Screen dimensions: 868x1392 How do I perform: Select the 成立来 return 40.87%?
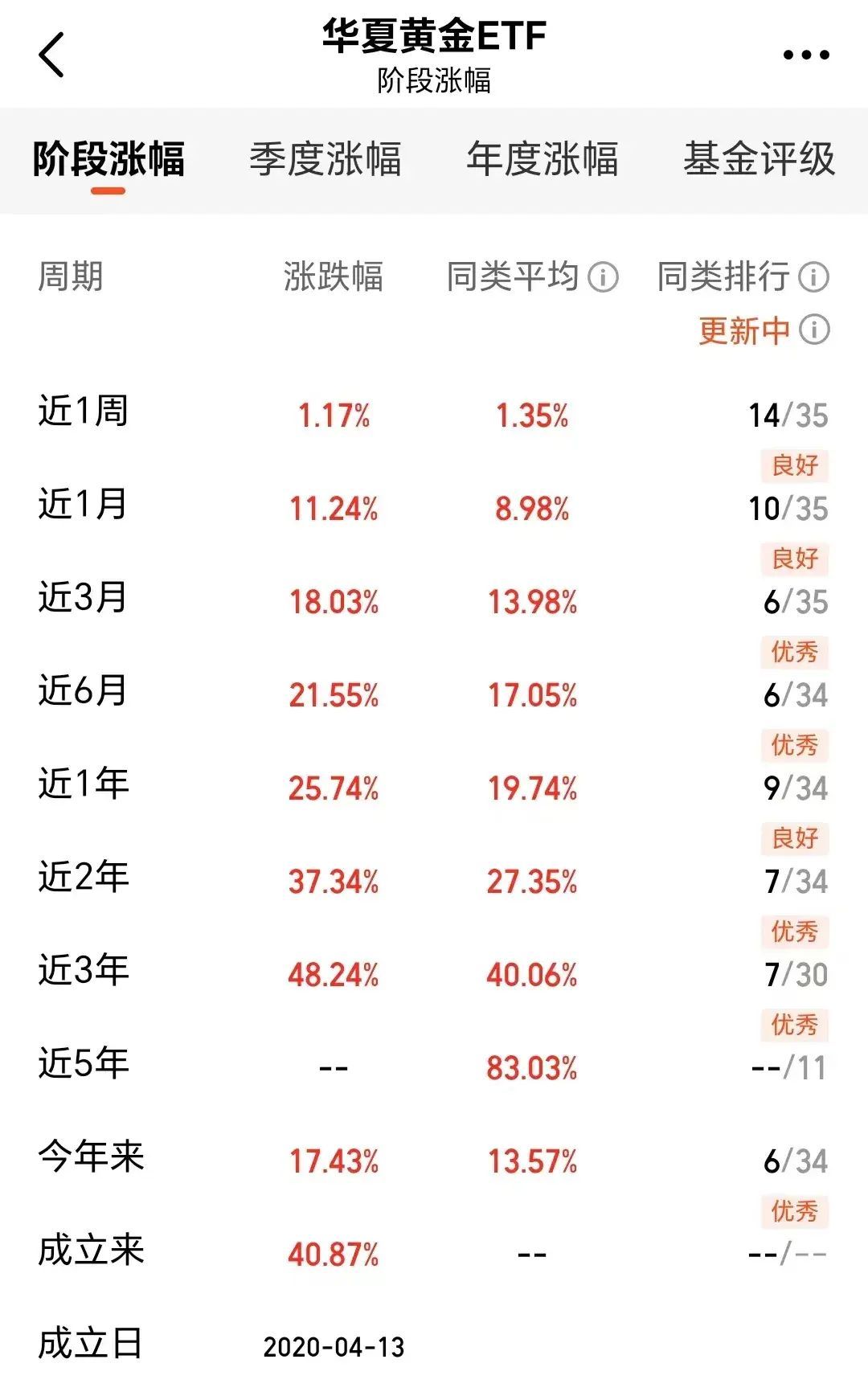click(334, 1254)
